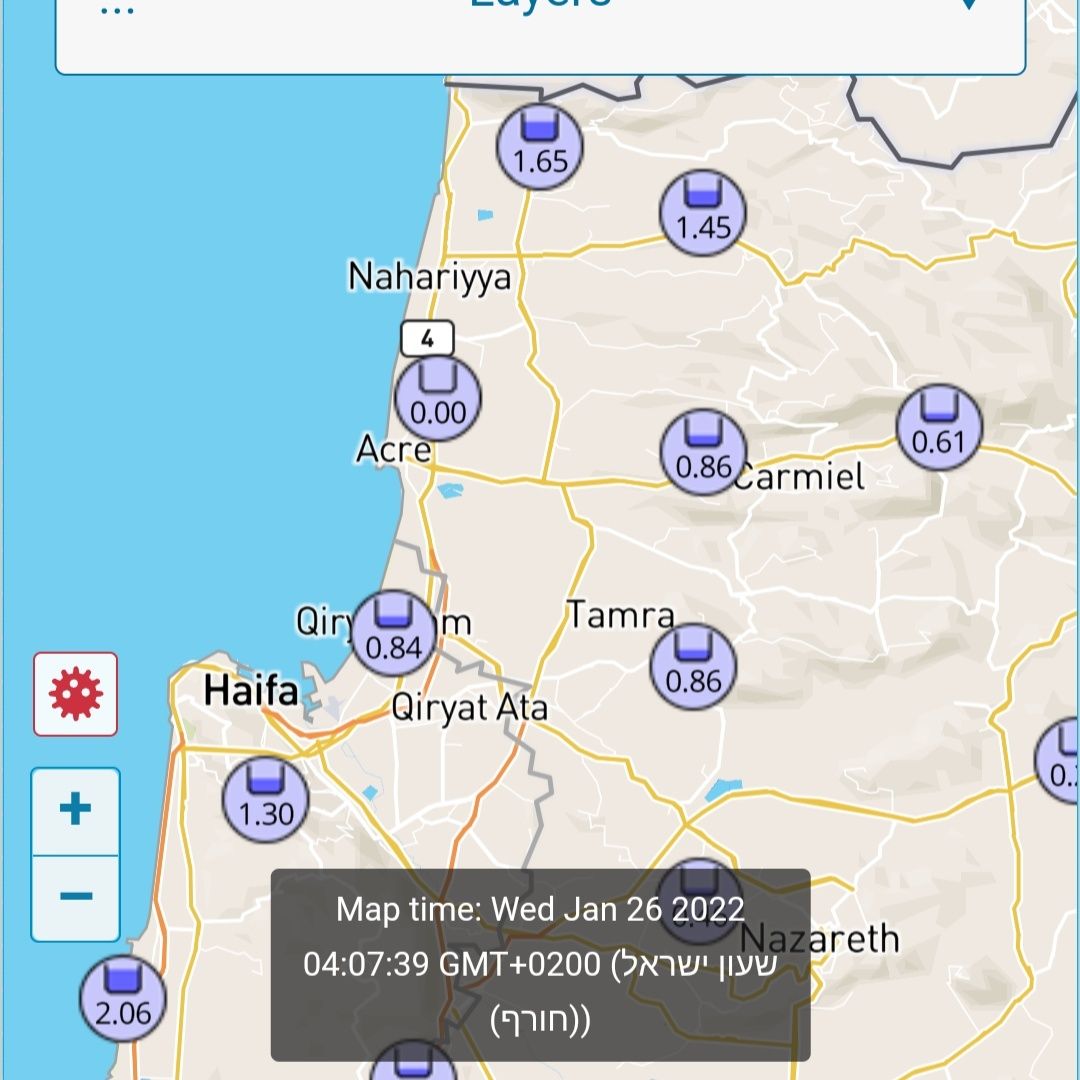Screen dimensions: 1080x1080
Task: Zoom out of the map
Action: 76,897
